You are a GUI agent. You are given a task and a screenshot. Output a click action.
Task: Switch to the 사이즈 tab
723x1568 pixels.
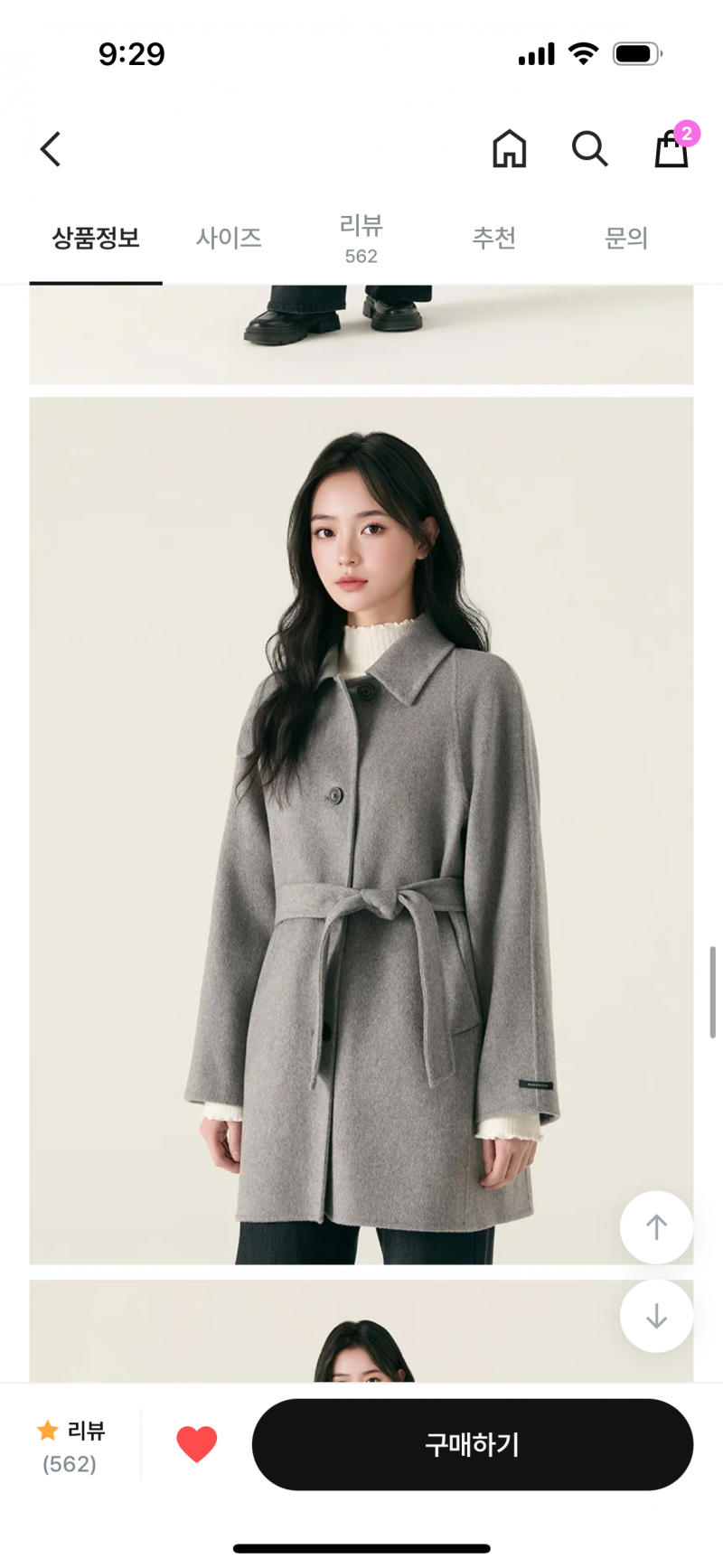229,238
